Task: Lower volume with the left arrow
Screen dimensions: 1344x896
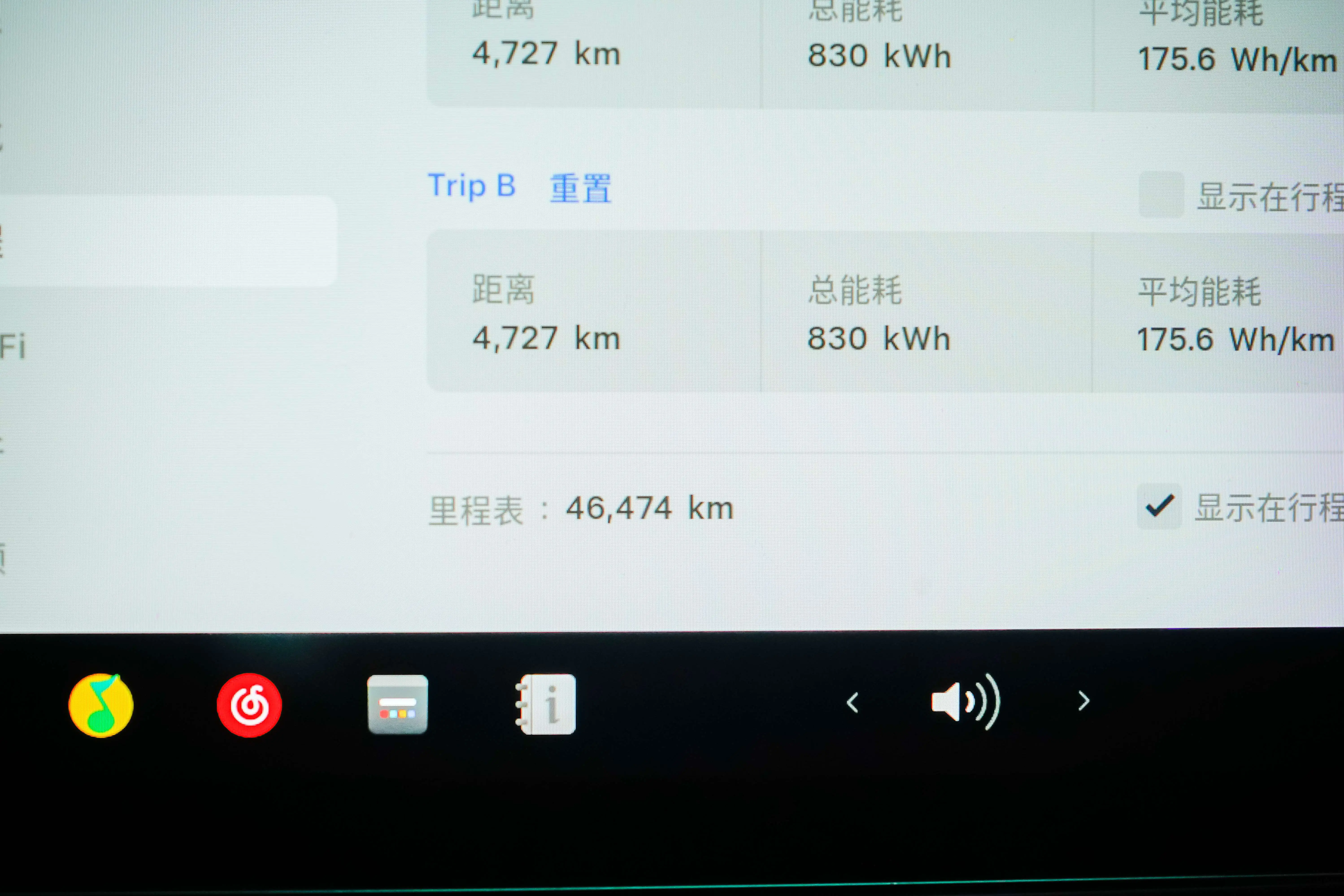Action: (853, 702)
